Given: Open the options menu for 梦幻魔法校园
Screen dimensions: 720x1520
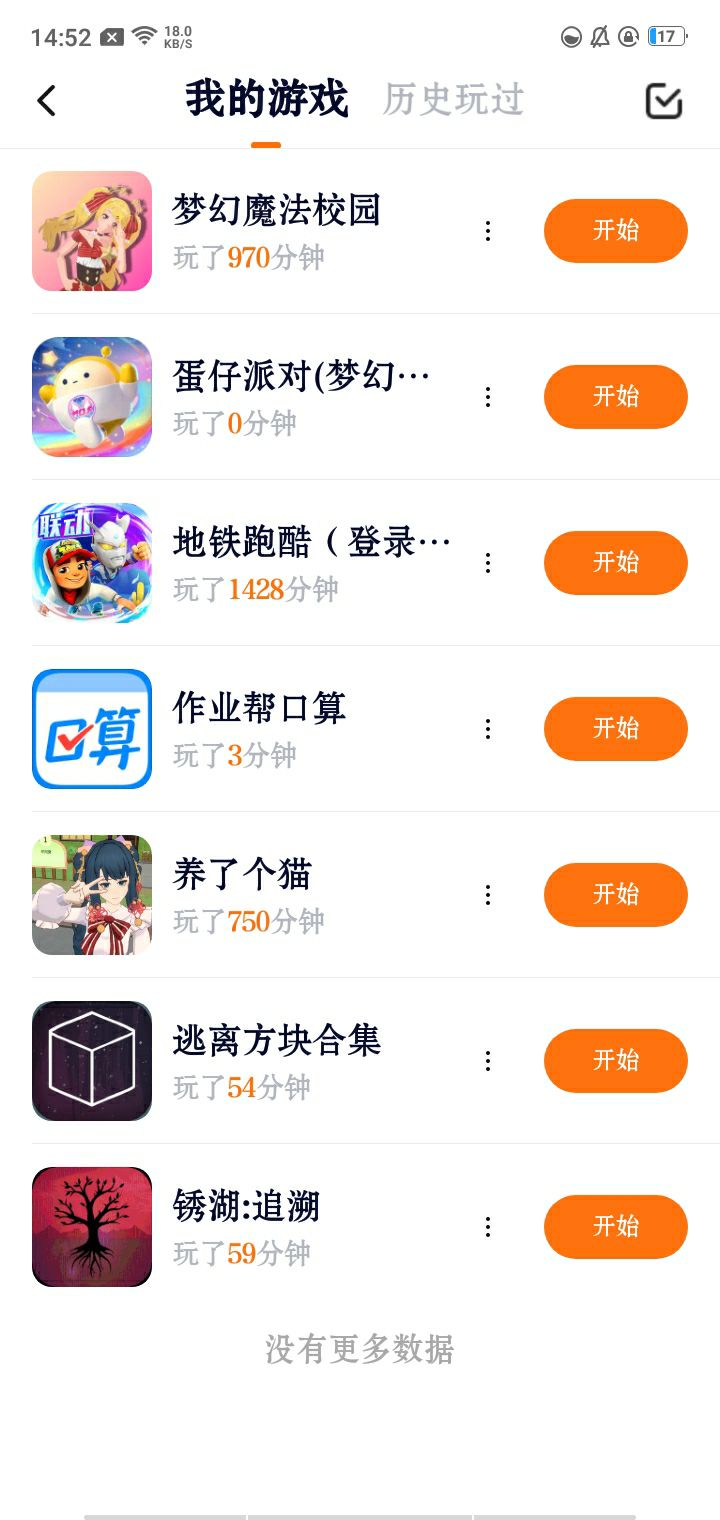Looking at the screenshot, I should click(488, 231).
